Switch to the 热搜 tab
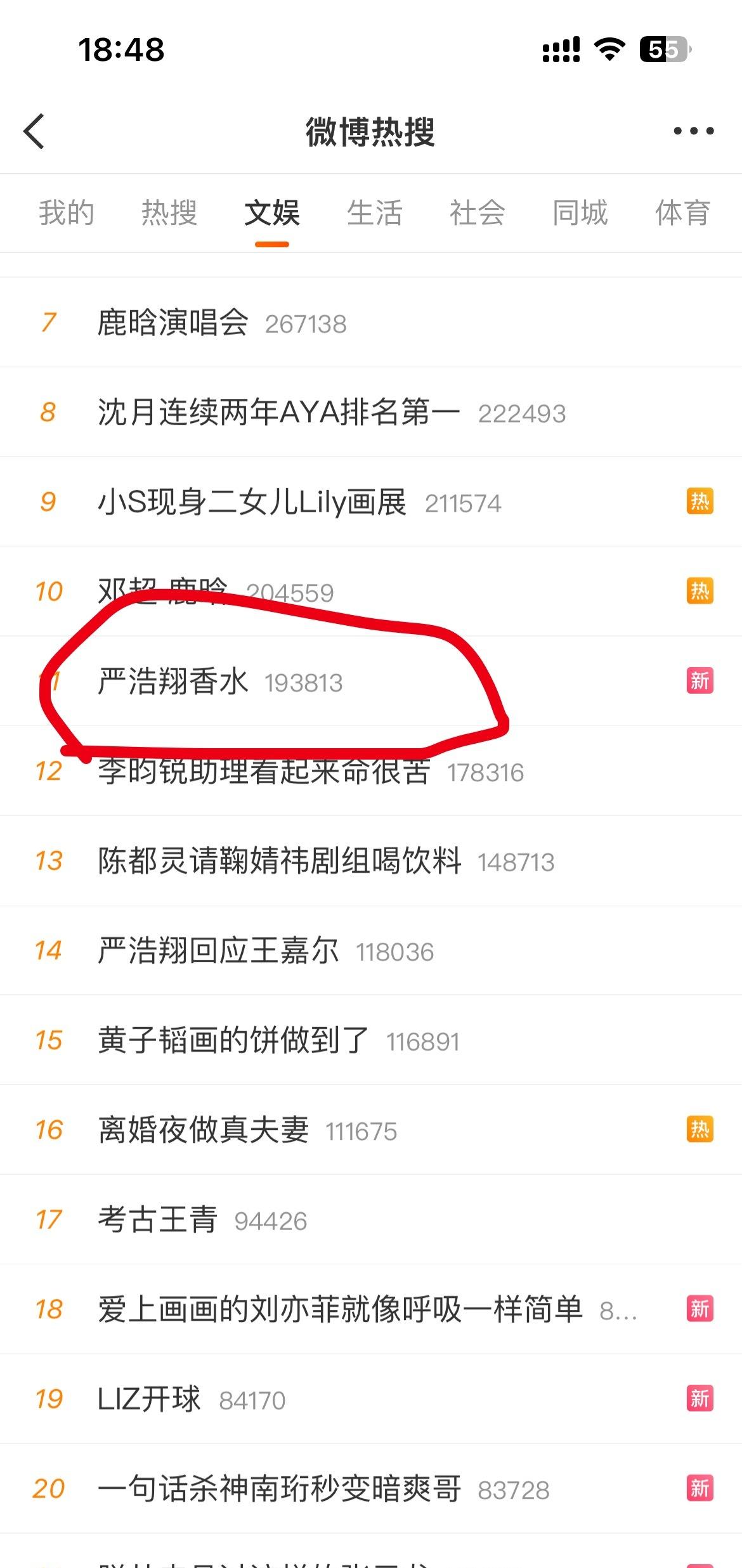Screen dimensions: 742x1568 pyautogui.click(x=169, y=213)
